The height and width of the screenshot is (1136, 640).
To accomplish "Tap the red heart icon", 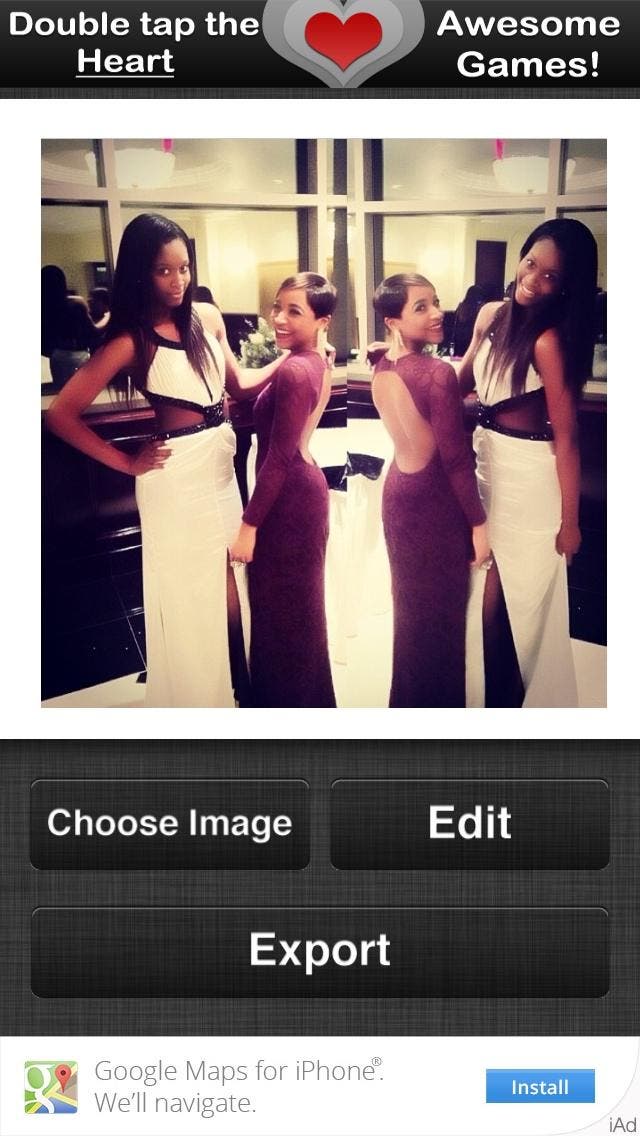I will click(x=343, y=40).
